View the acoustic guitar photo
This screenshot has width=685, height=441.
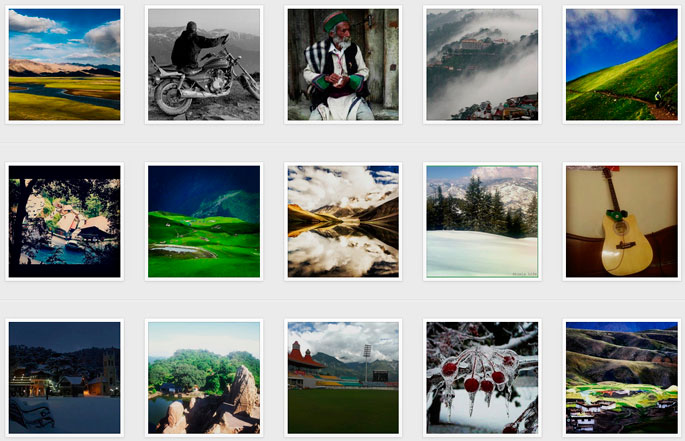[x=621, y=221]
